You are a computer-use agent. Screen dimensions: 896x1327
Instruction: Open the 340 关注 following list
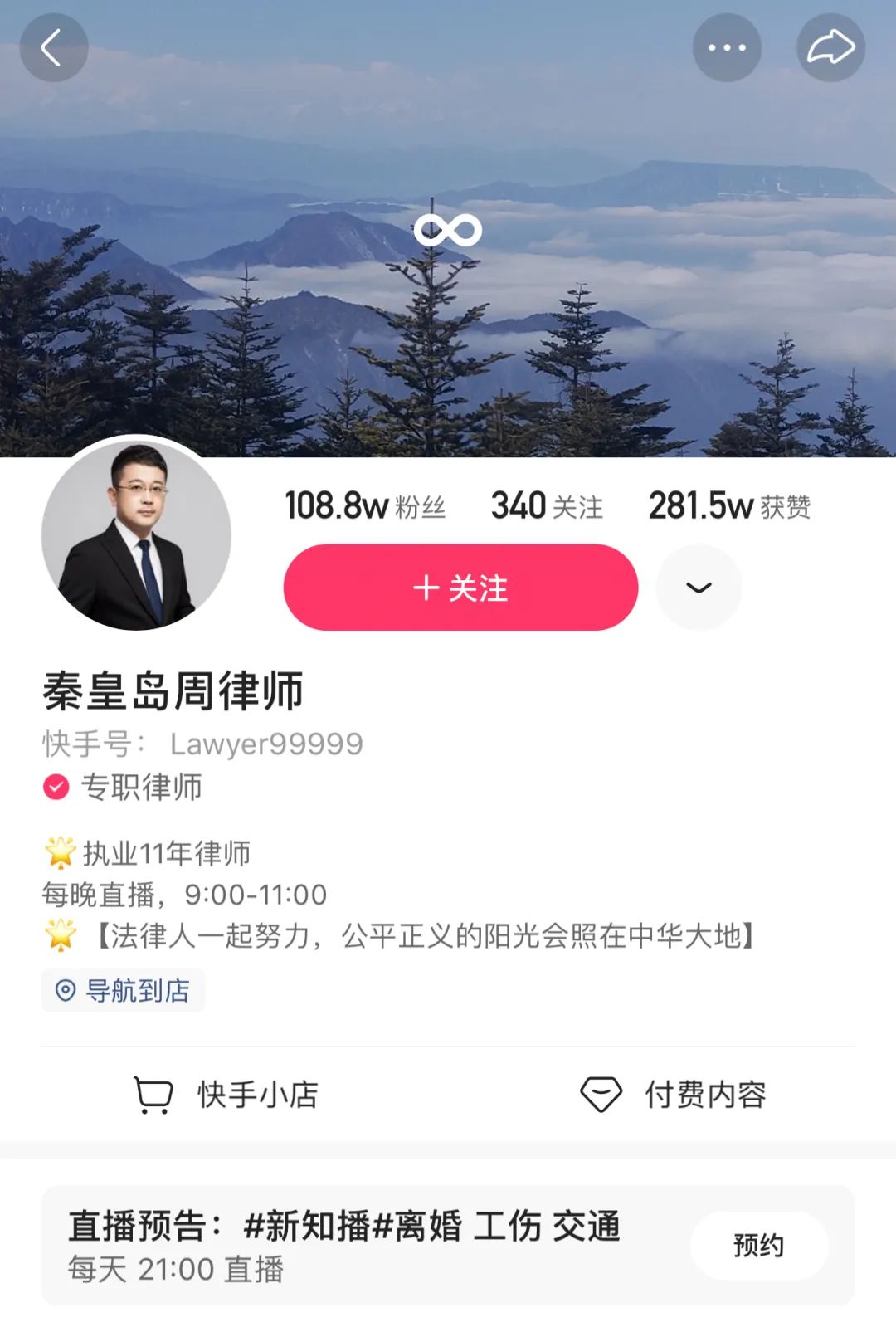tap(547, 505)
